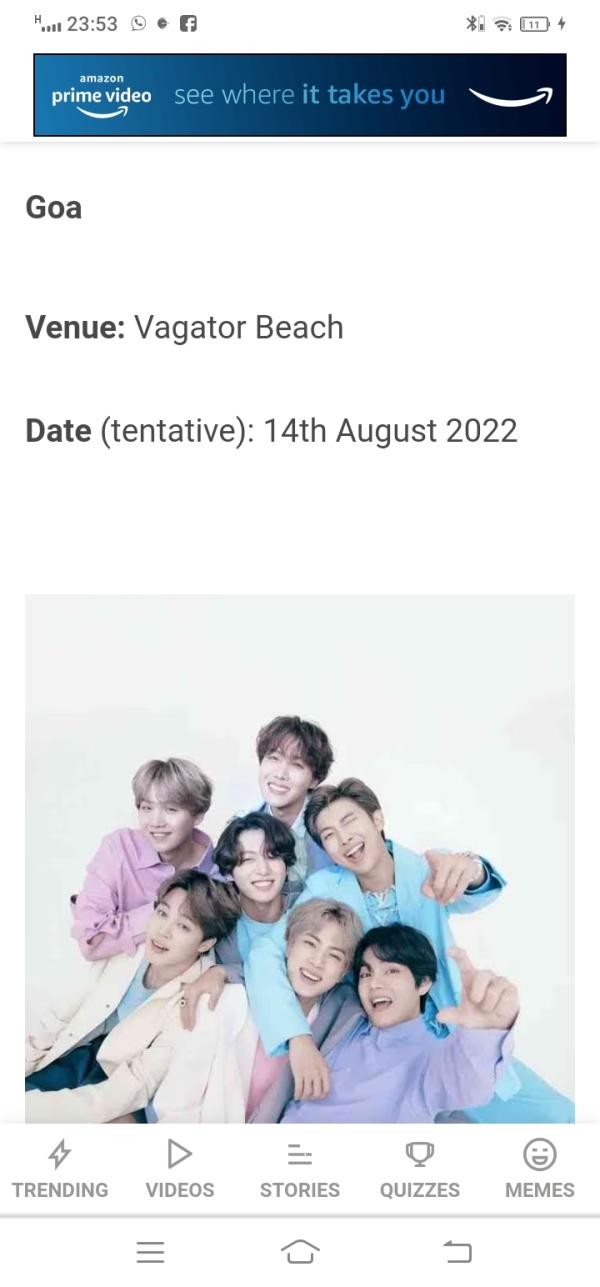This screenshot has height=1287, width=600.
Task: Open the Videos tab
Action: [x=180, y=1168]
